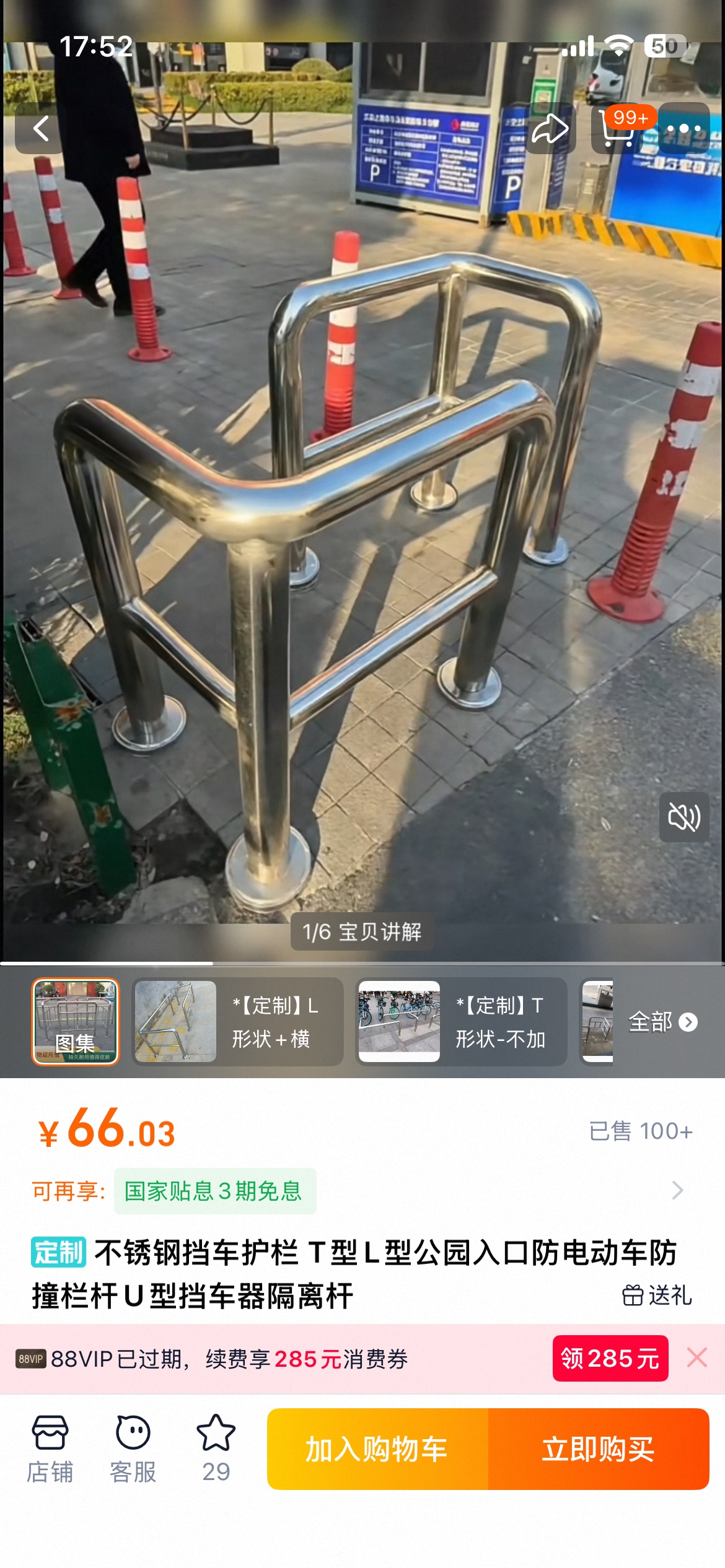Open the three-dot overflow menu
725x1568 pixels.
coord(684,129)
